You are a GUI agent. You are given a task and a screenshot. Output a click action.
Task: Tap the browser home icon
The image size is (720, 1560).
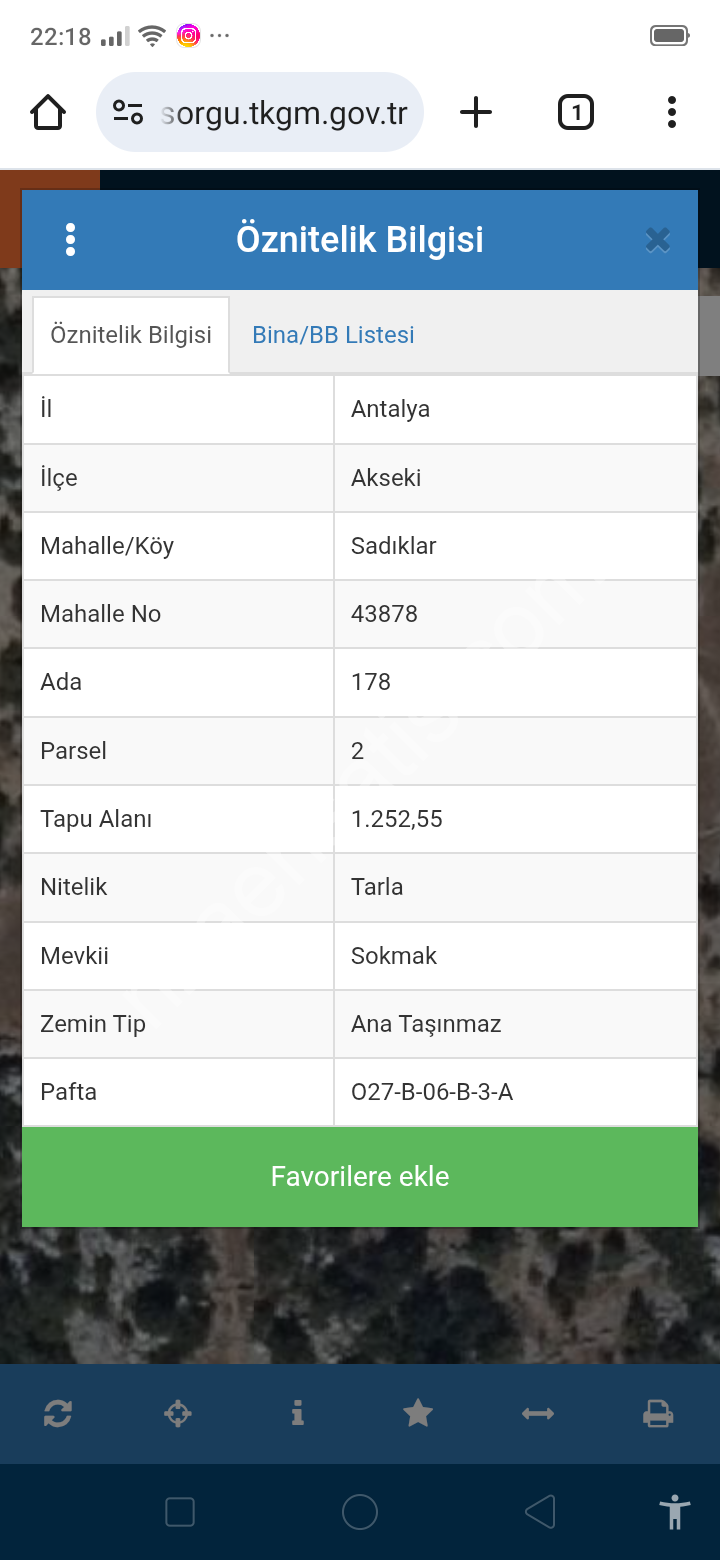pos(48,112)
